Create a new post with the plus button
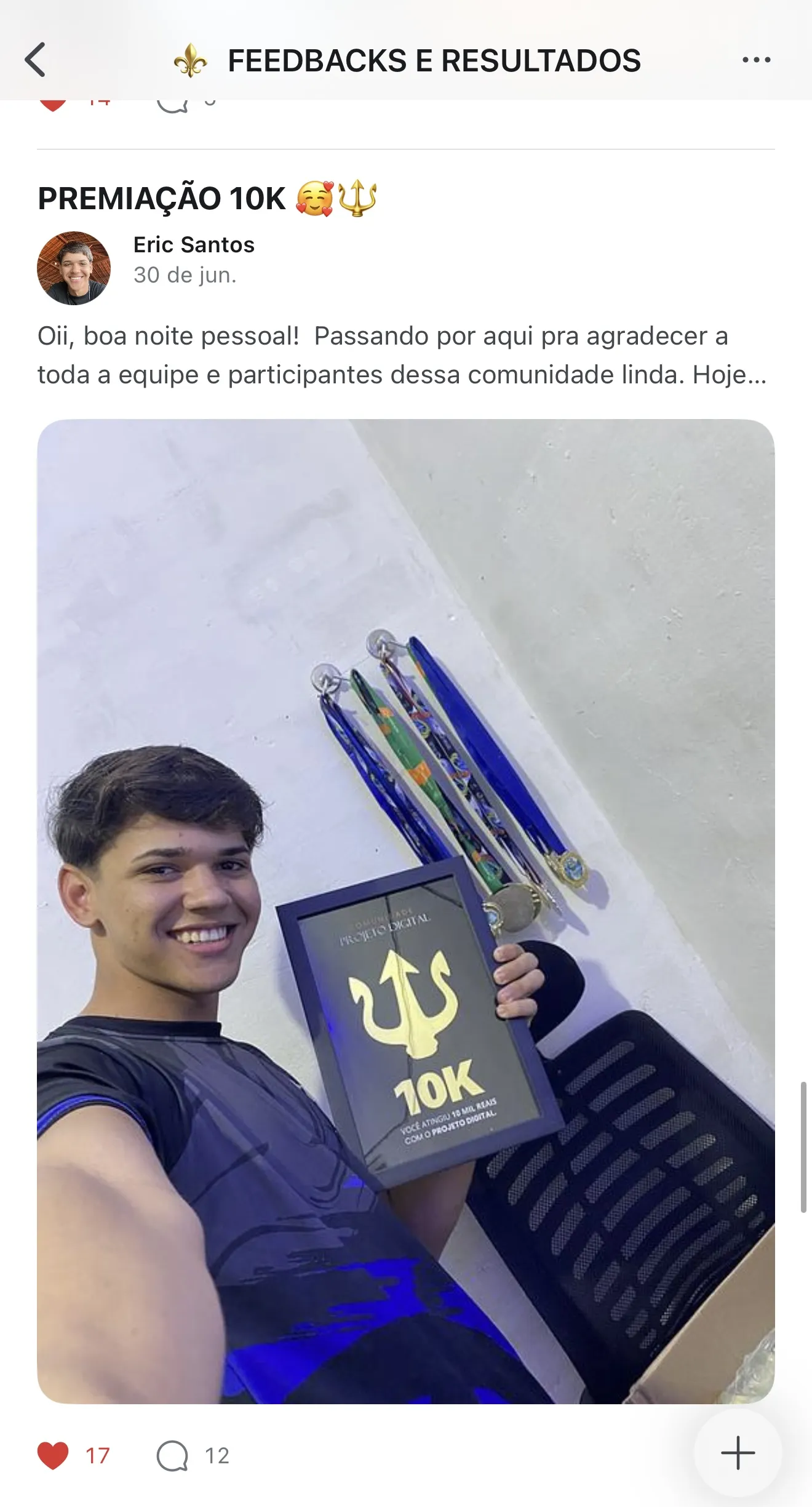 point(738,1453)
